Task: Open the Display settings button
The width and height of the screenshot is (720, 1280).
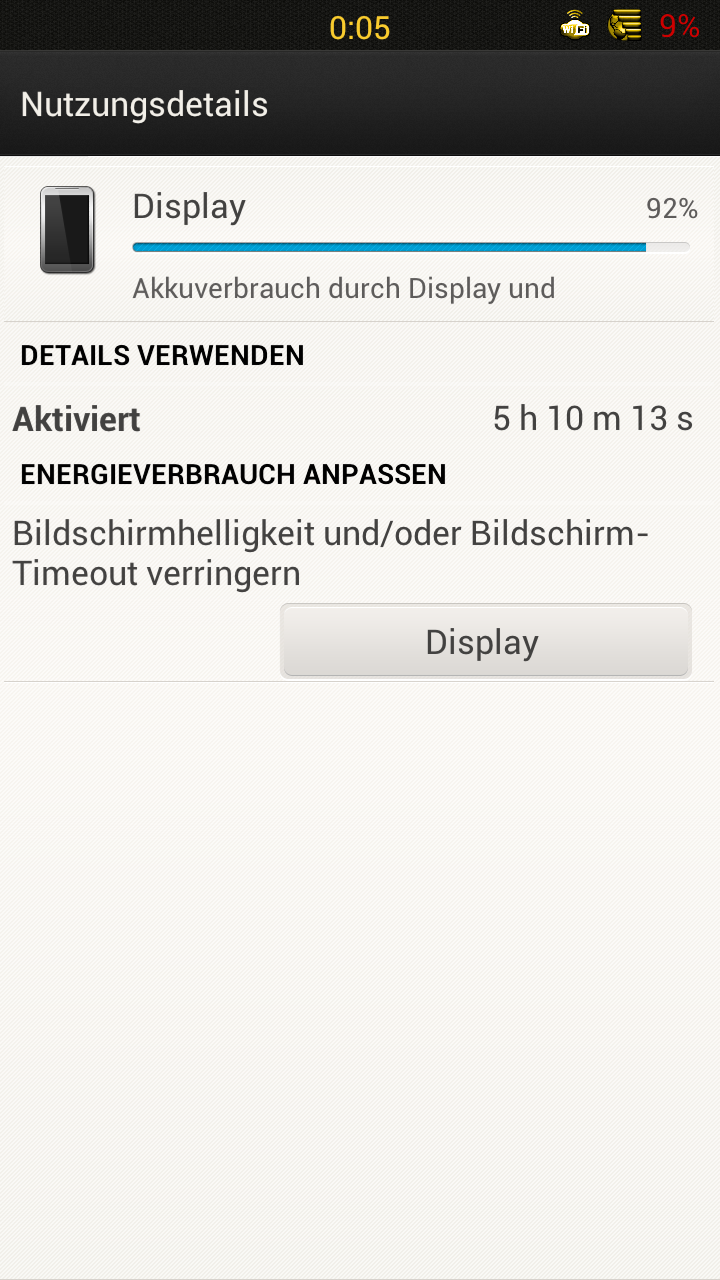Action: [x=486, y=641]
